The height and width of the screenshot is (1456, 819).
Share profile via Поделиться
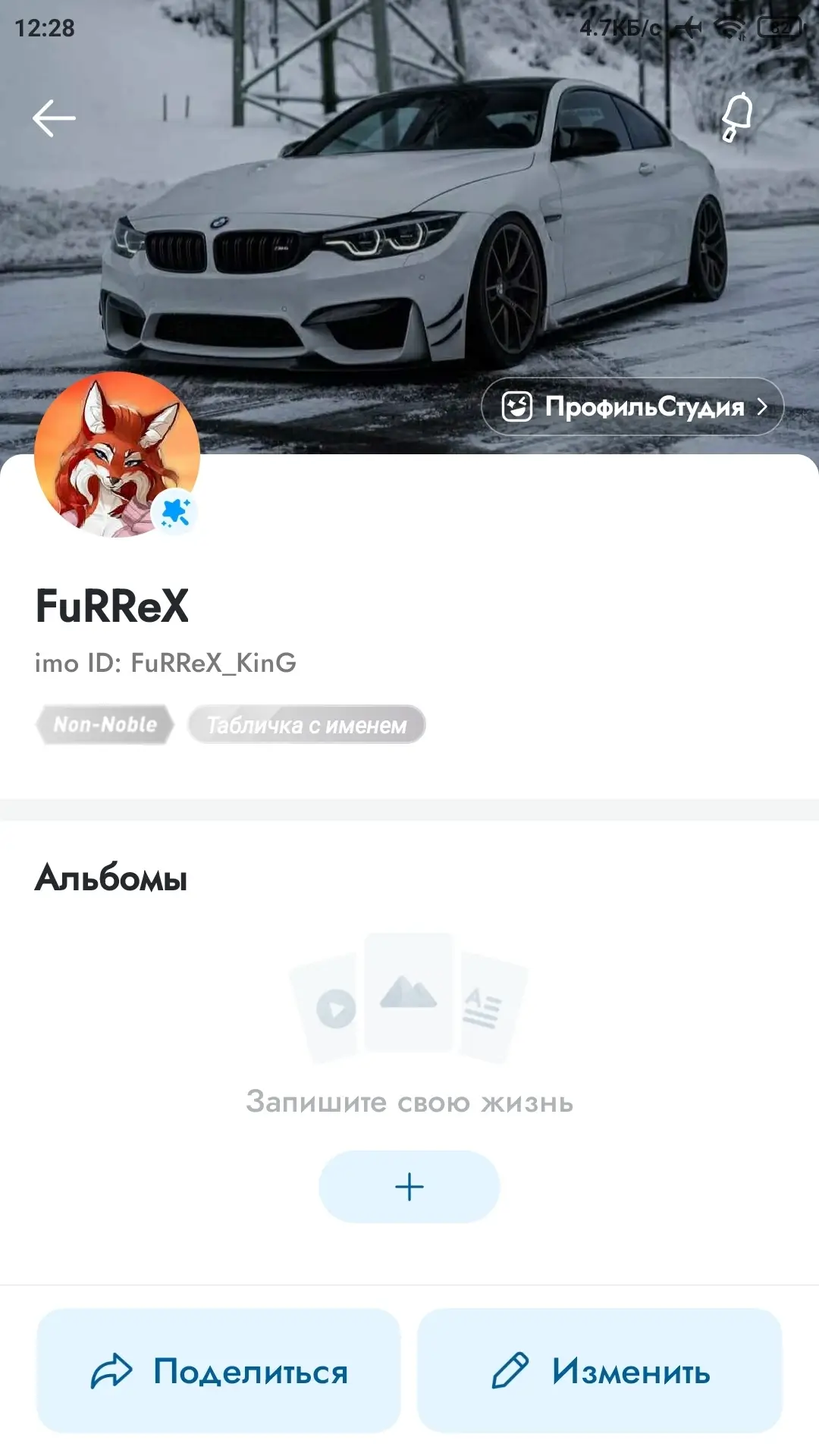point(218,1371)
